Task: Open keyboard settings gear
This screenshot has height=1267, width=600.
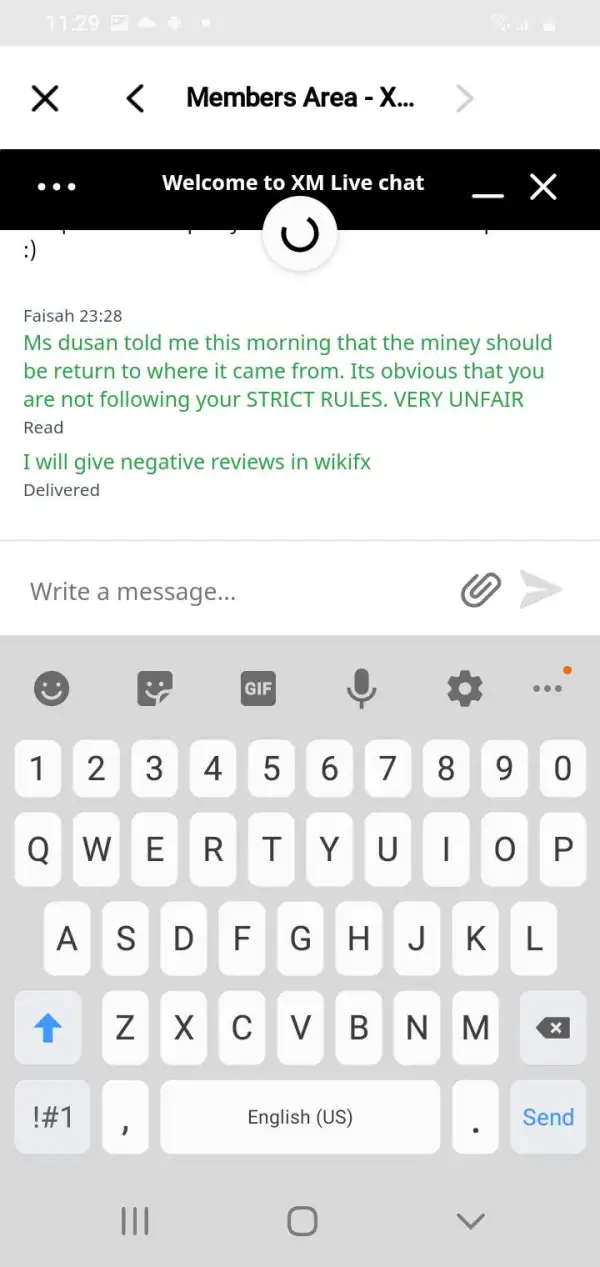Action: [464, 688]
